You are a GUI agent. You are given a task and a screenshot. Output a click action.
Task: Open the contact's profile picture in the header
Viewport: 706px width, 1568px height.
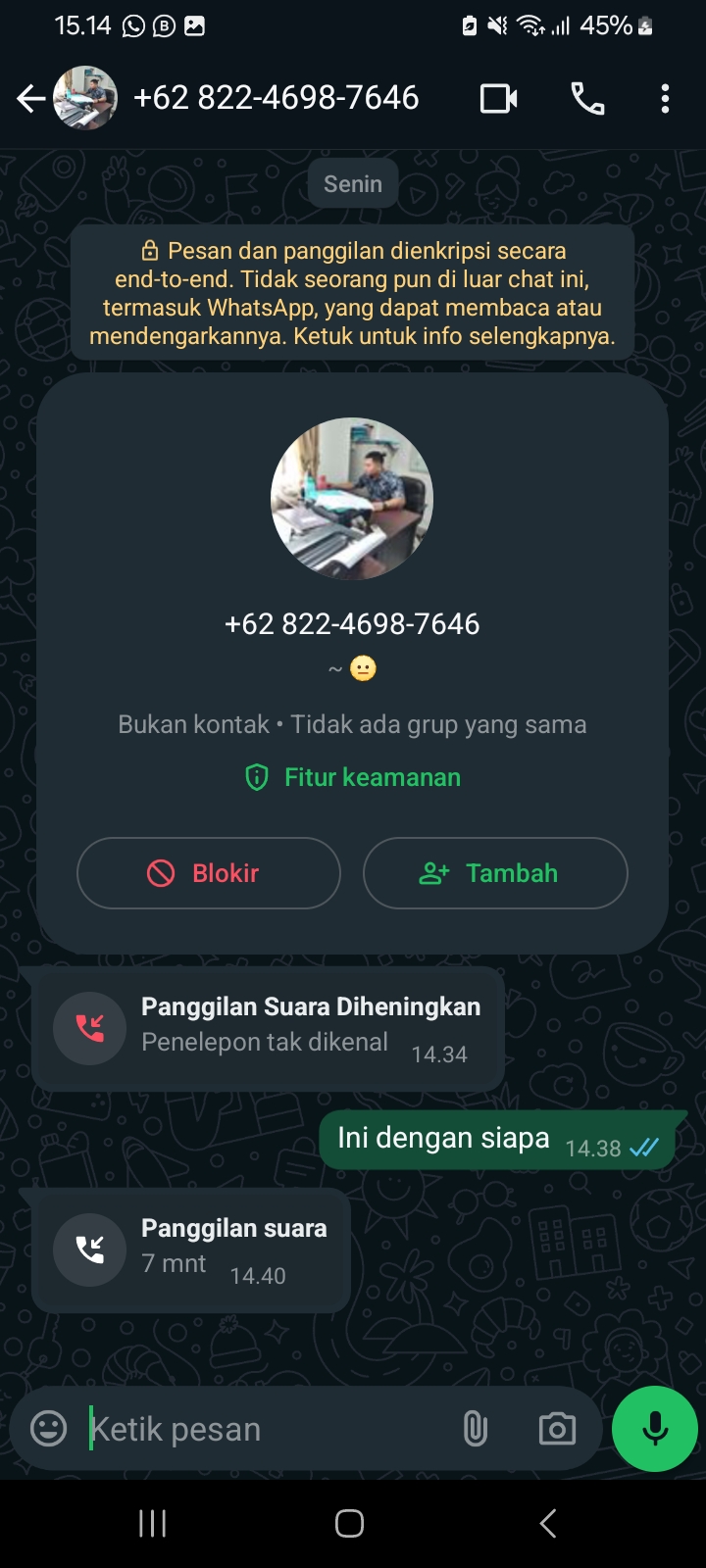pyautogui.click(x=85, y=98)
